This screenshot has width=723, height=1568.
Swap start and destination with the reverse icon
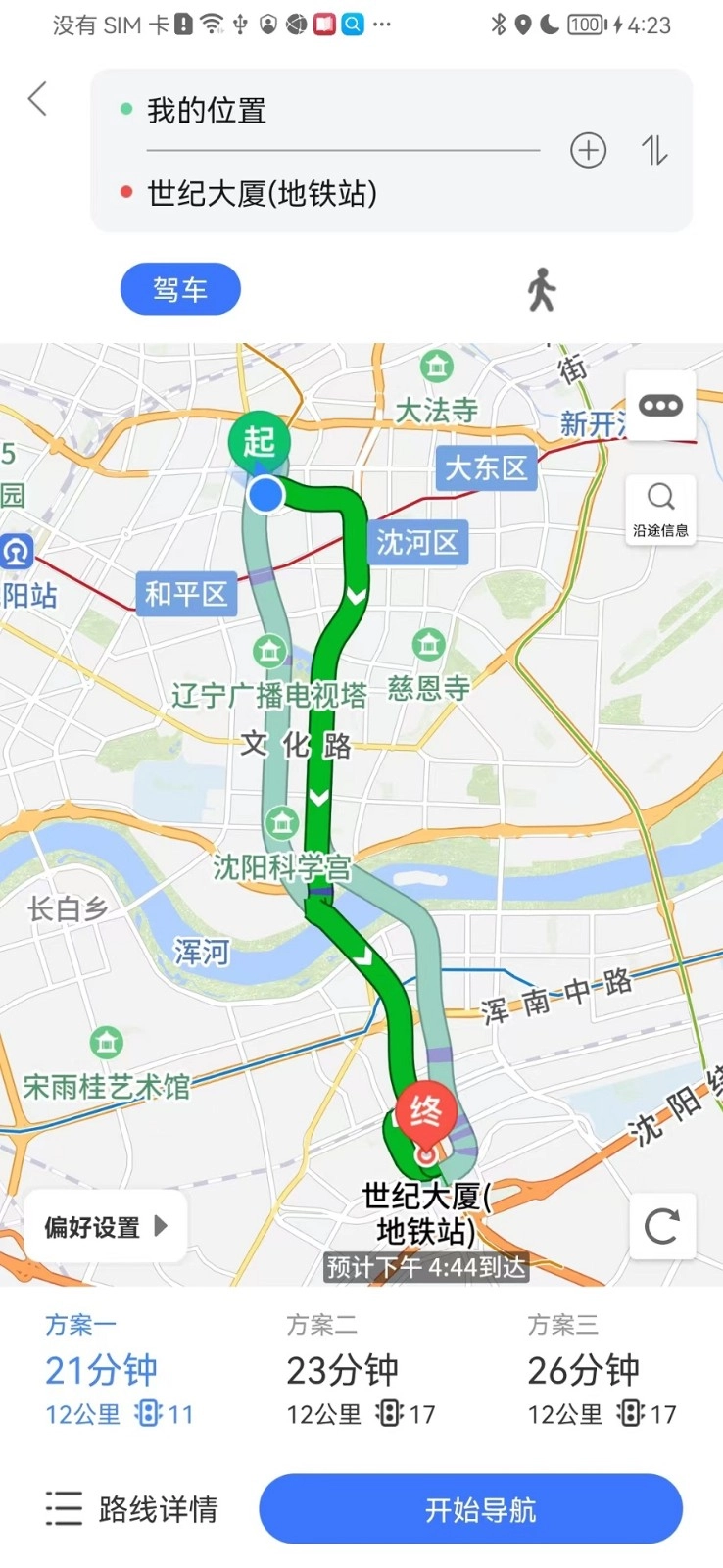click(652, 151)
